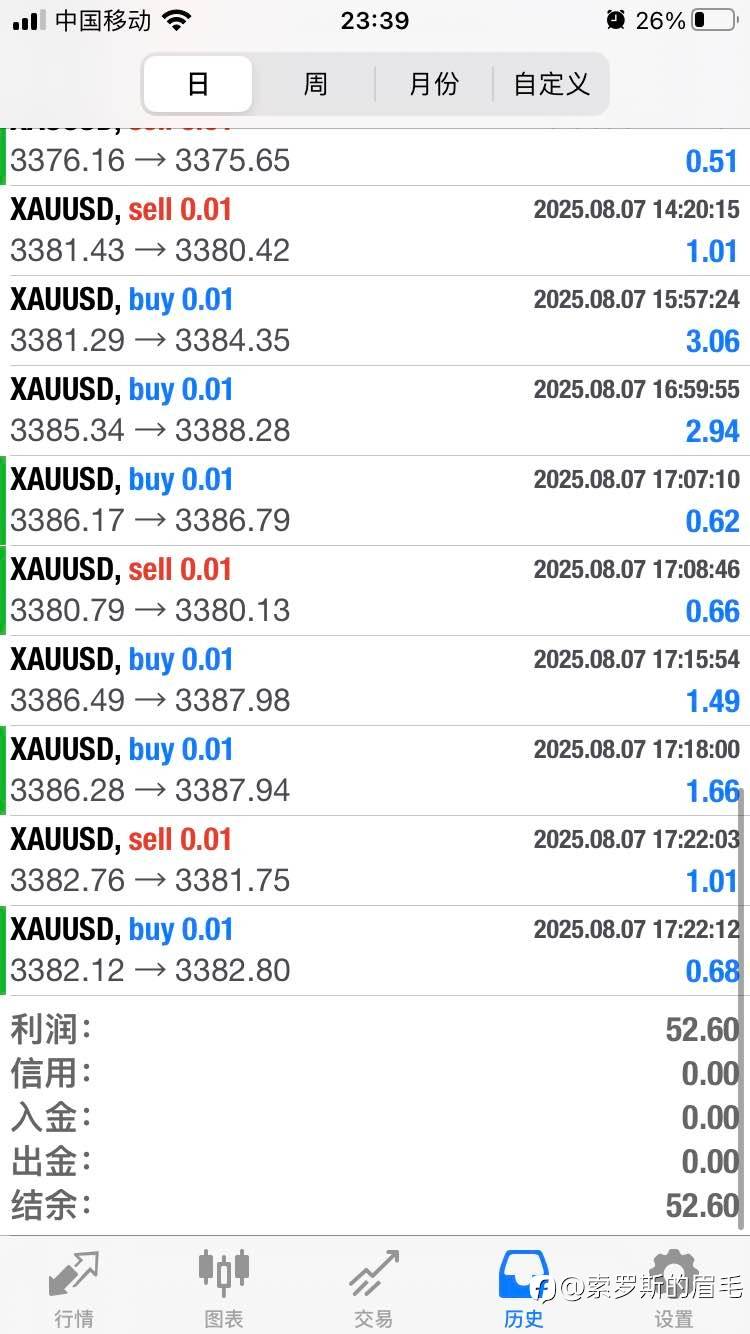Open the buy trade closed at 15:57:24
Image resolution: width=750 pixels, height=1334 pixels.
(x=375, y=321)
